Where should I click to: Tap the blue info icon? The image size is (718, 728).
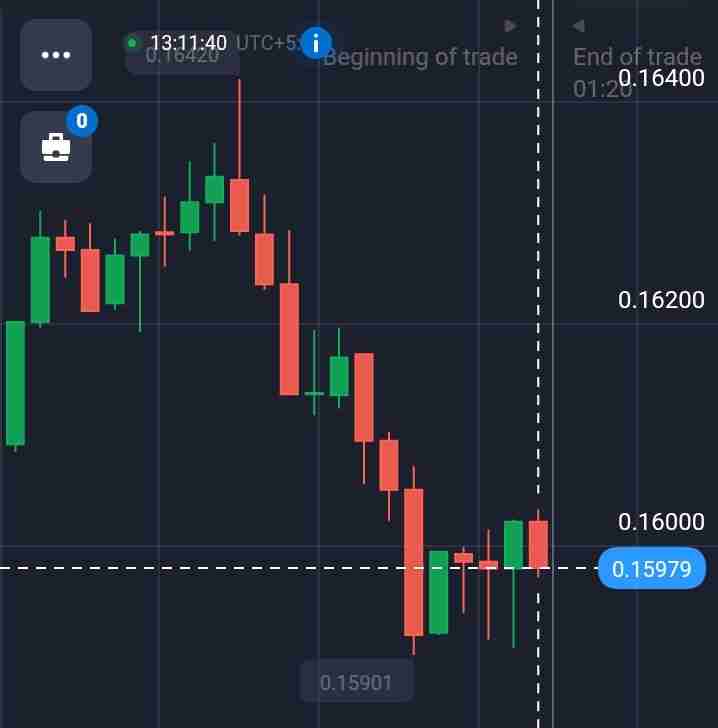click(x=316, y=43)
